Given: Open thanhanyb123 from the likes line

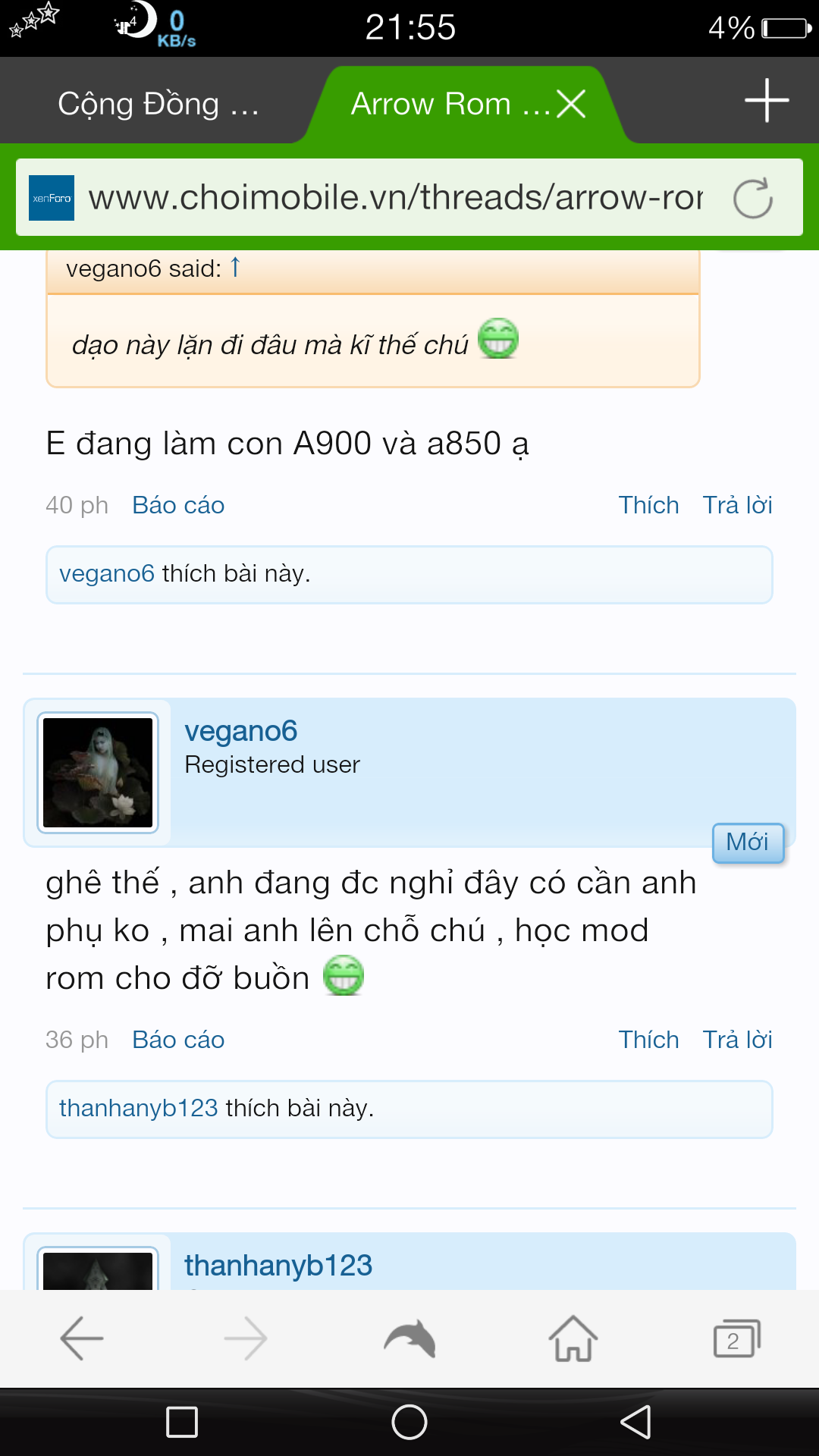Looking at the screenshot, I should 139,1108.
